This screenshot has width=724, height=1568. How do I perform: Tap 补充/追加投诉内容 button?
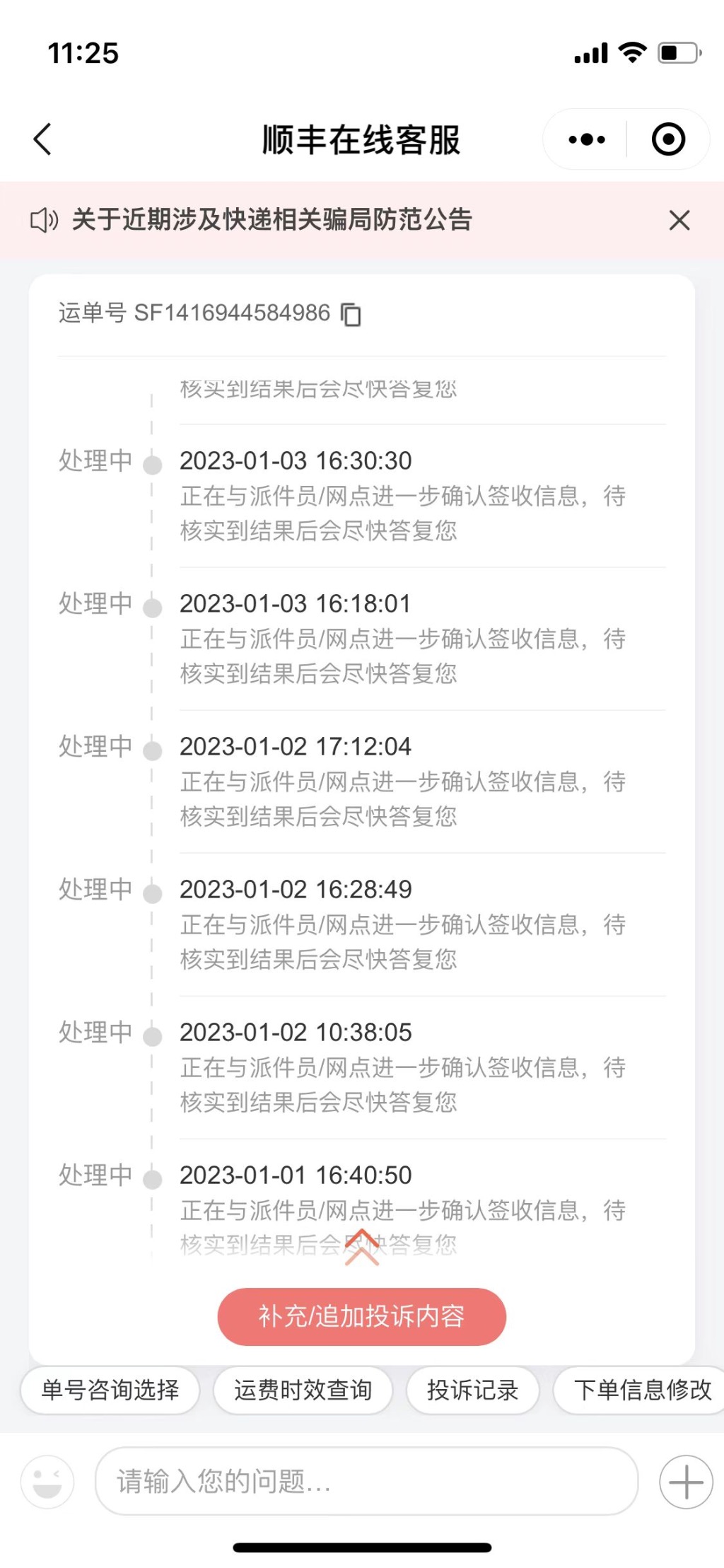click(361, 1316)
